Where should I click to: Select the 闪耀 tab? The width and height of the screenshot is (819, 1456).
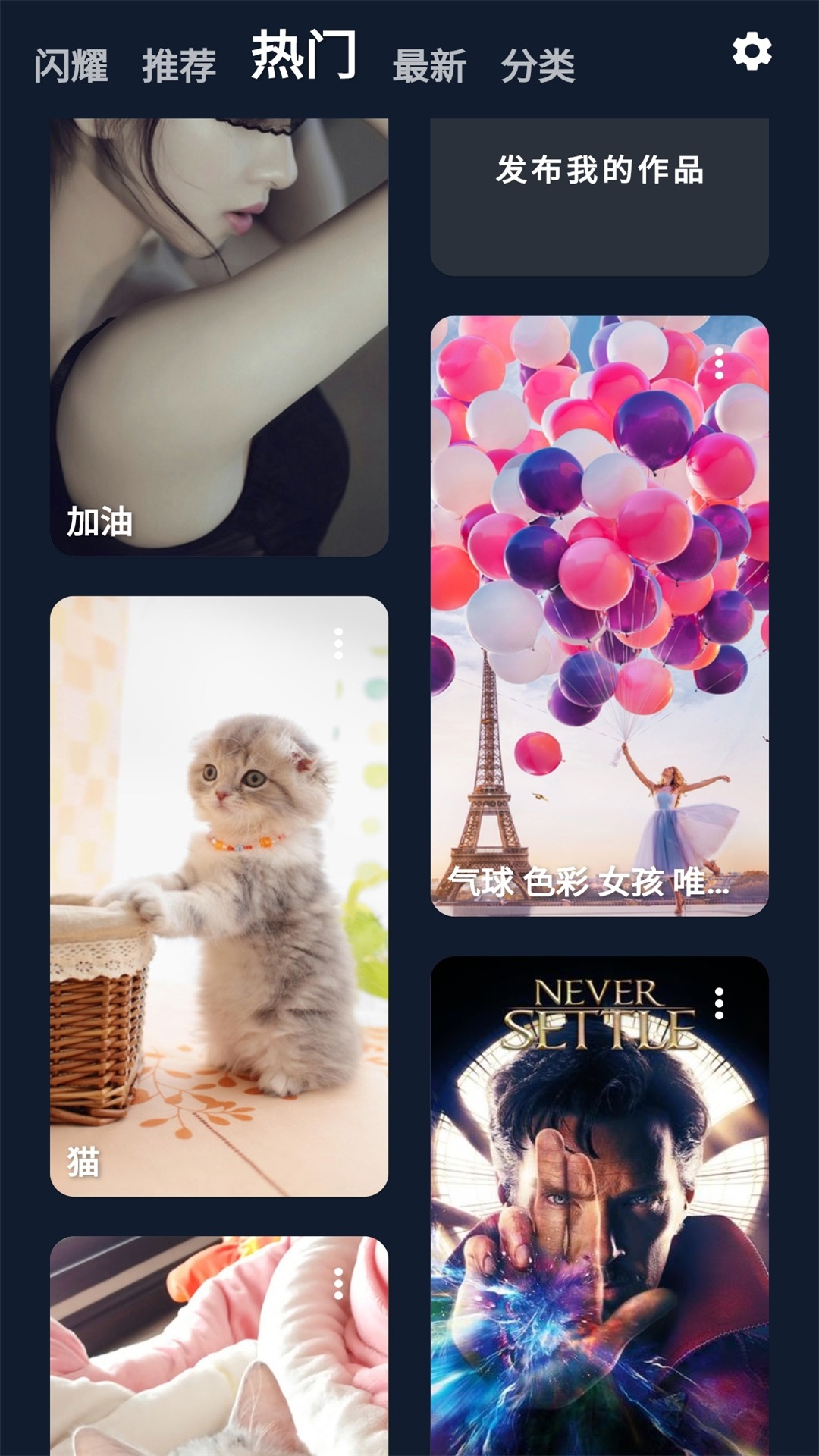[73, 66]
